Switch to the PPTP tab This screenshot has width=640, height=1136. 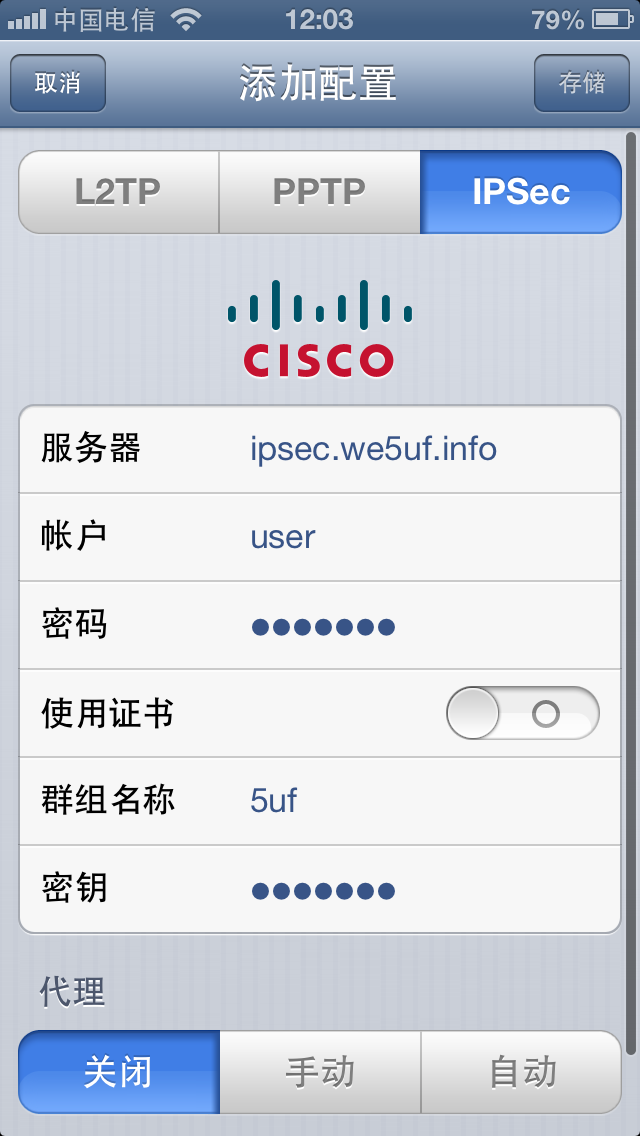pos(319,192)
